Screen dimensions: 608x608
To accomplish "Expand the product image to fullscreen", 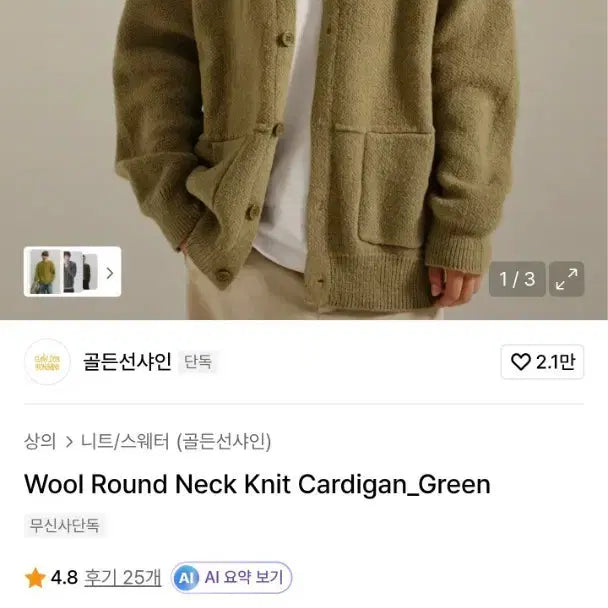I will click(x=567, y=279).
